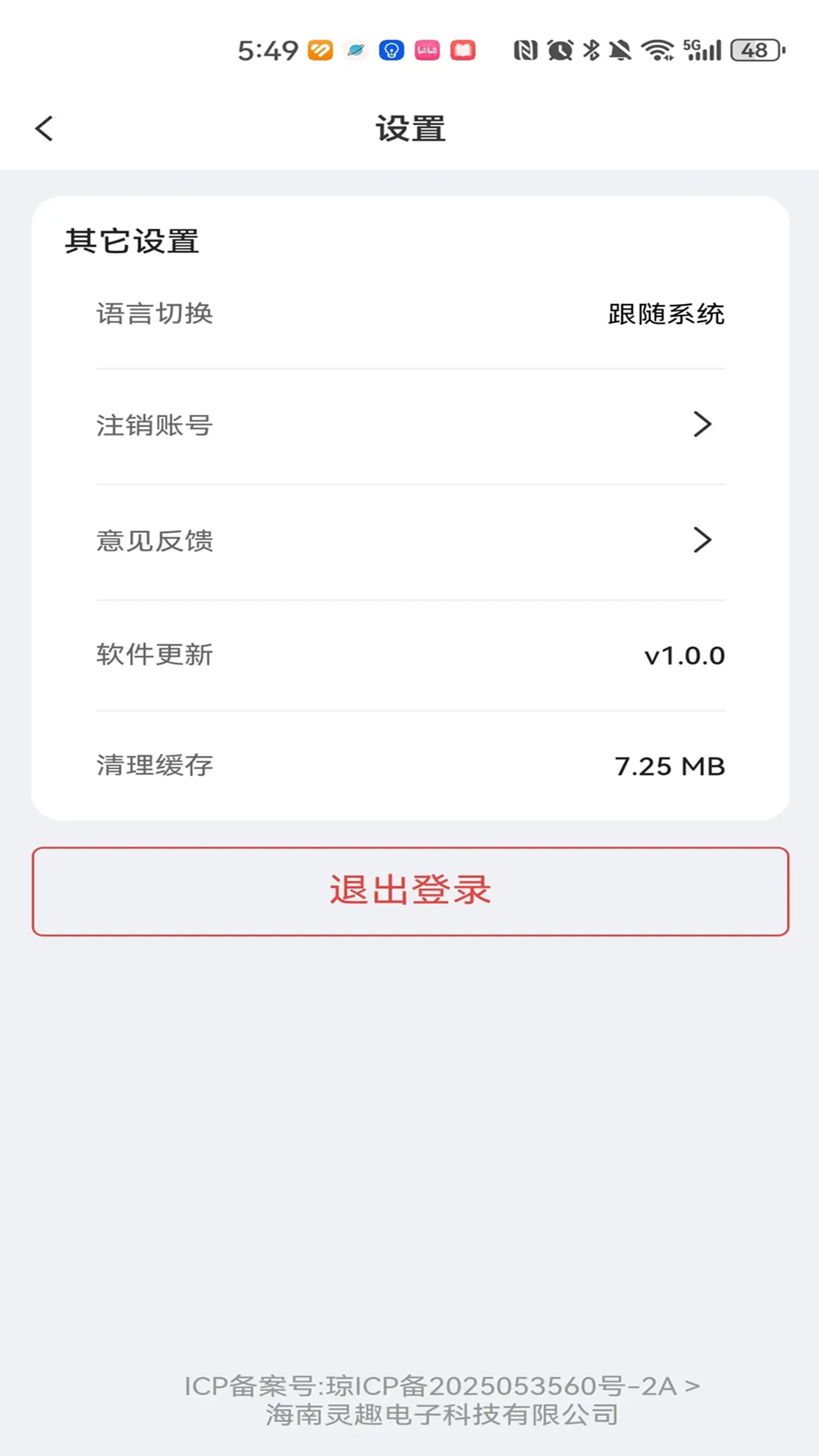This screenshot has width=819, height=1456.
Task: Tap 退出登录 to log out
Action: pos(409,892)
